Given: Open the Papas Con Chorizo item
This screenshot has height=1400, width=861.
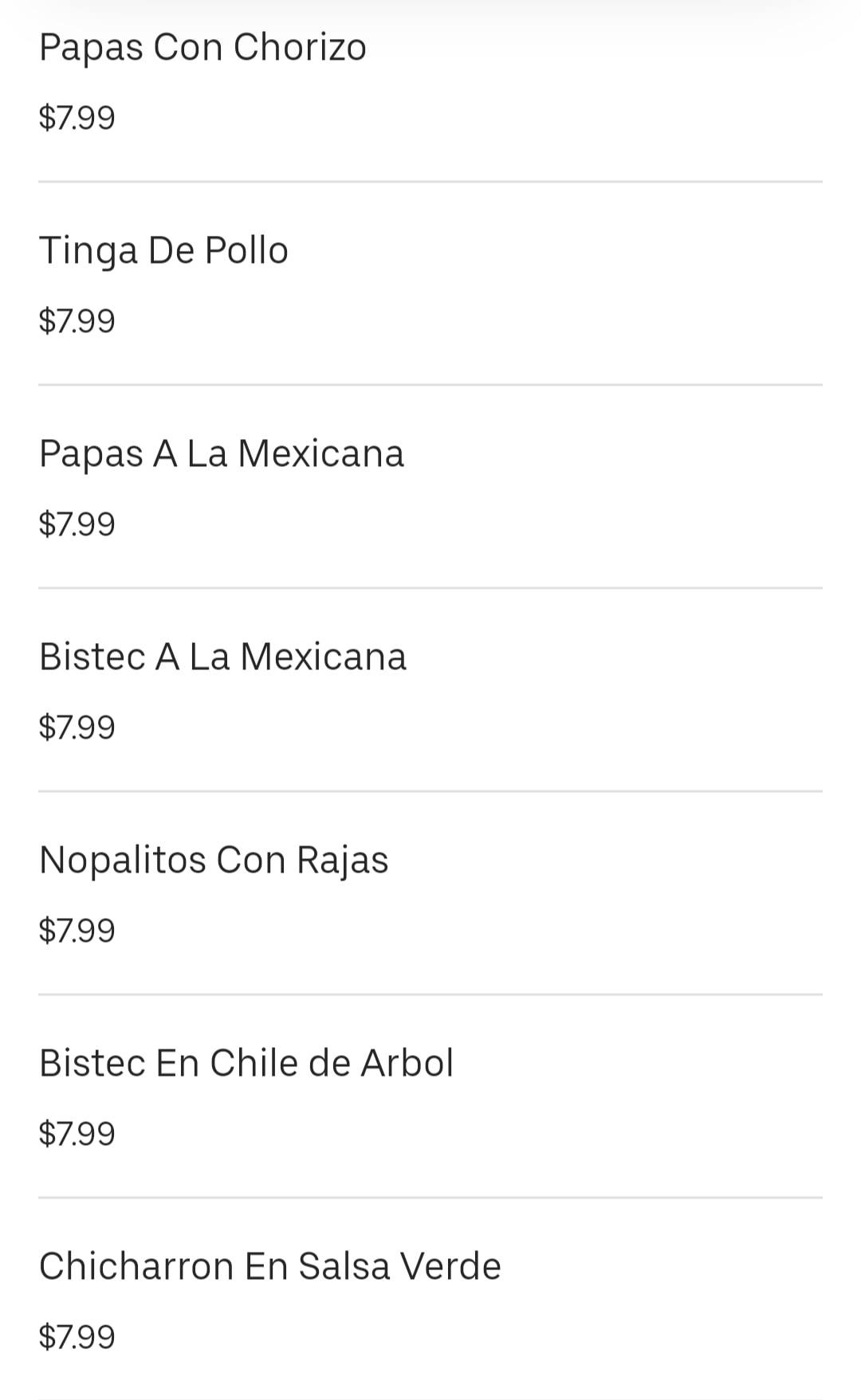Looking at the screenshot, I should click(x=202, y=48).
